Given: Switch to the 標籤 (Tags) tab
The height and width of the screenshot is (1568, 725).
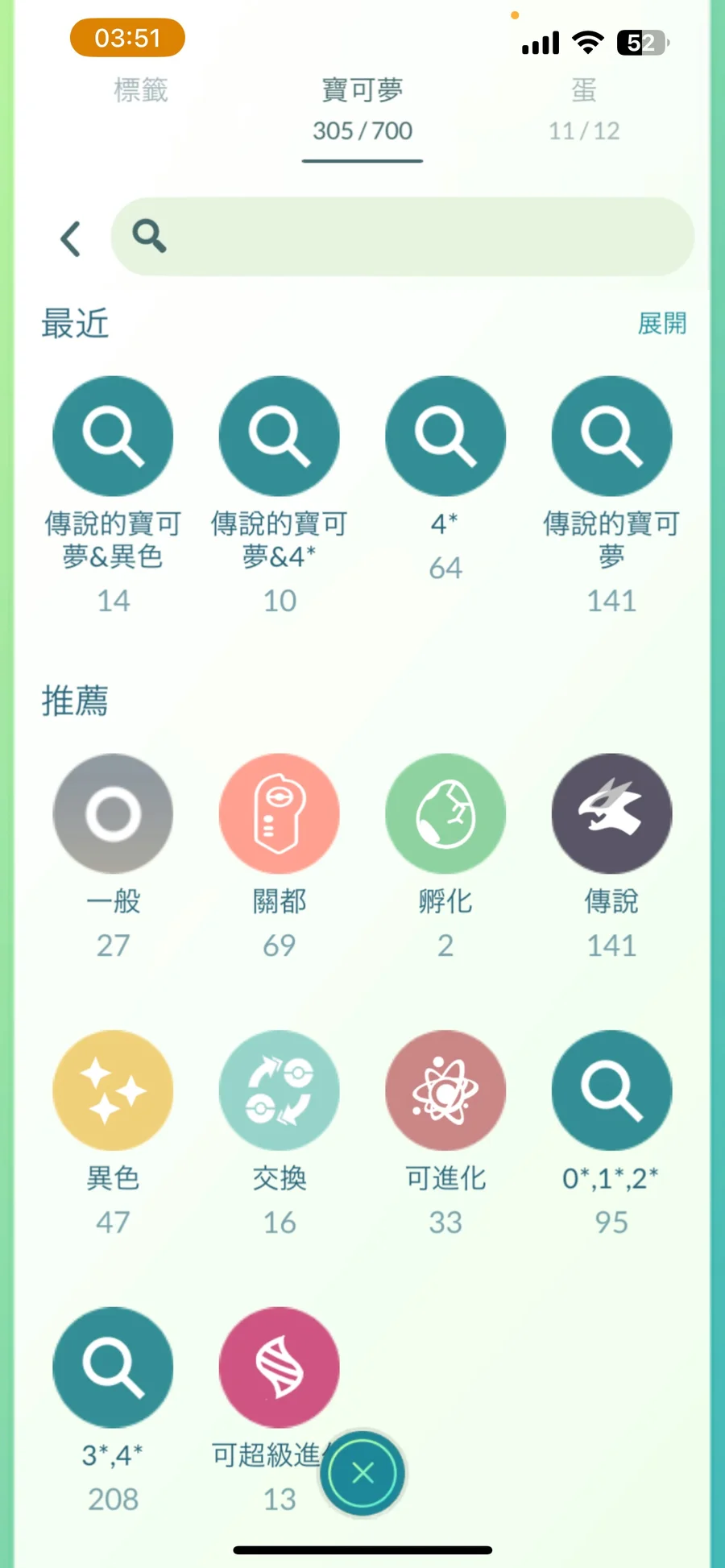Looking at the screenshot, I should pyautogui.click(x=142, y=91).
